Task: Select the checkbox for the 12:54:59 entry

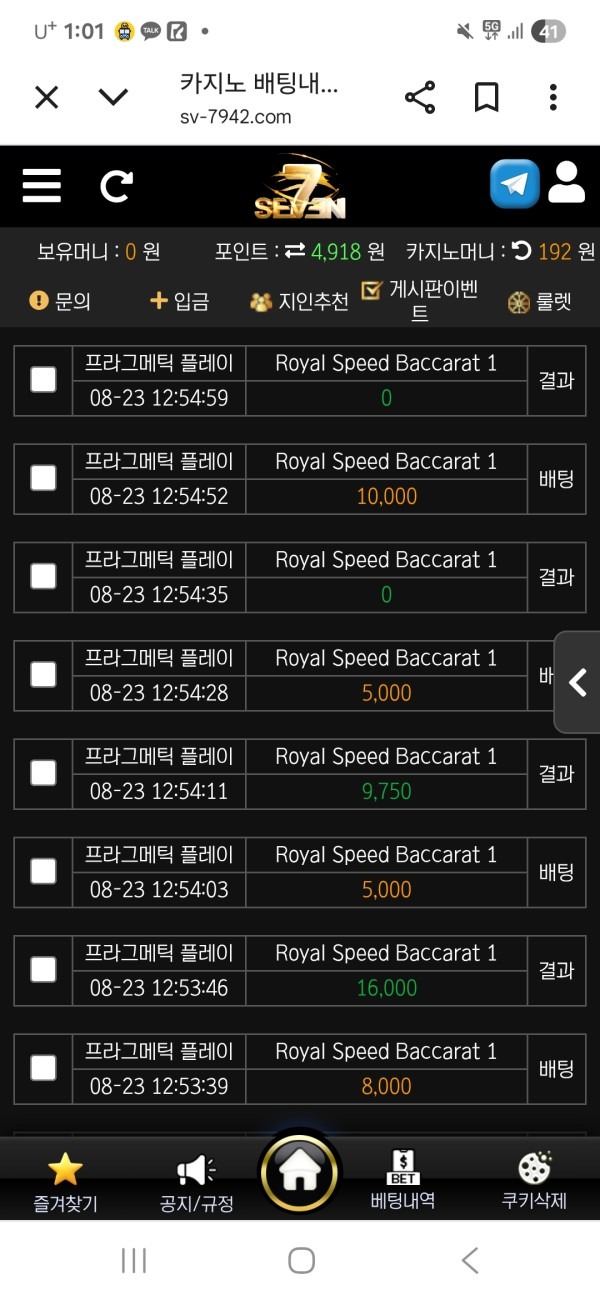Action: [x=43, y=380]
